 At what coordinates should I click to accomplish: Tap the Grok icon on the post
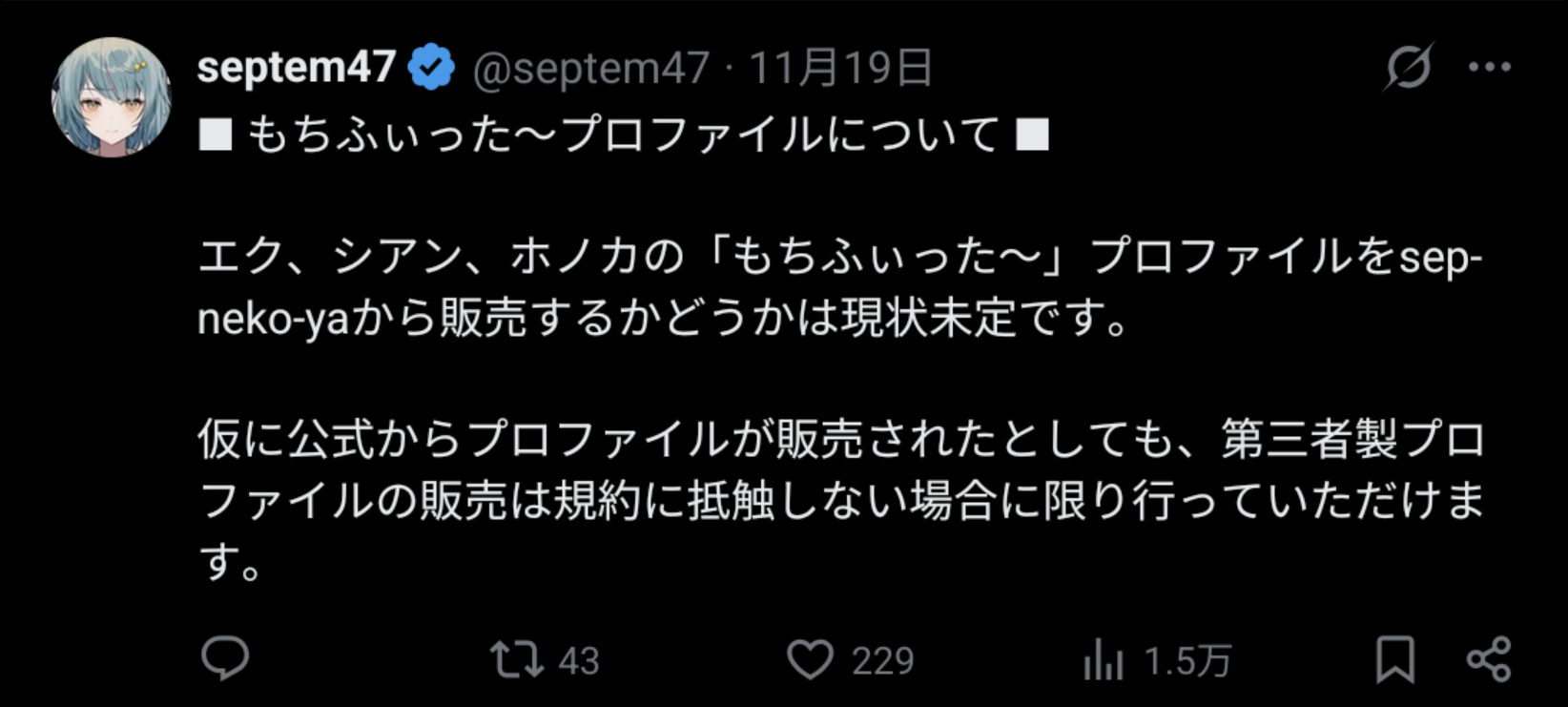click(1408, 67)
